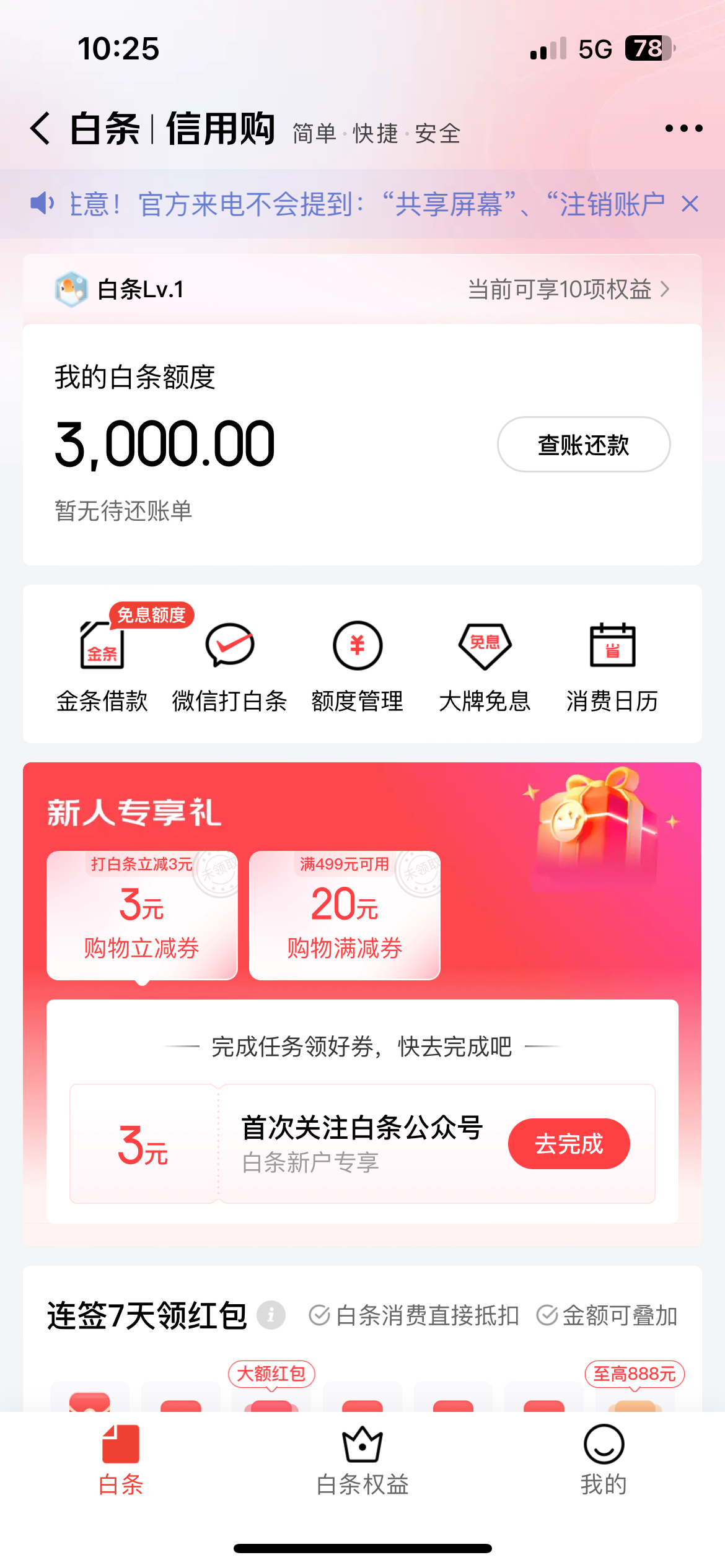Open 大牌免息 offers
725x1568 pixels.
coord(485,666)
